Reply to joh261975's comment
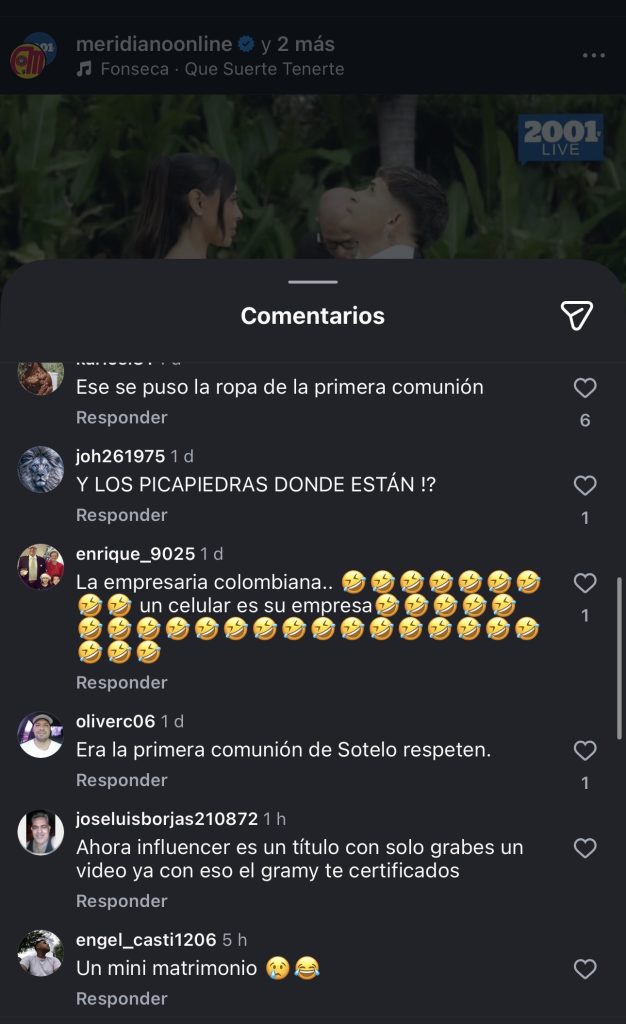This screenshot has width=626, height=1024. tap(121, 515)
